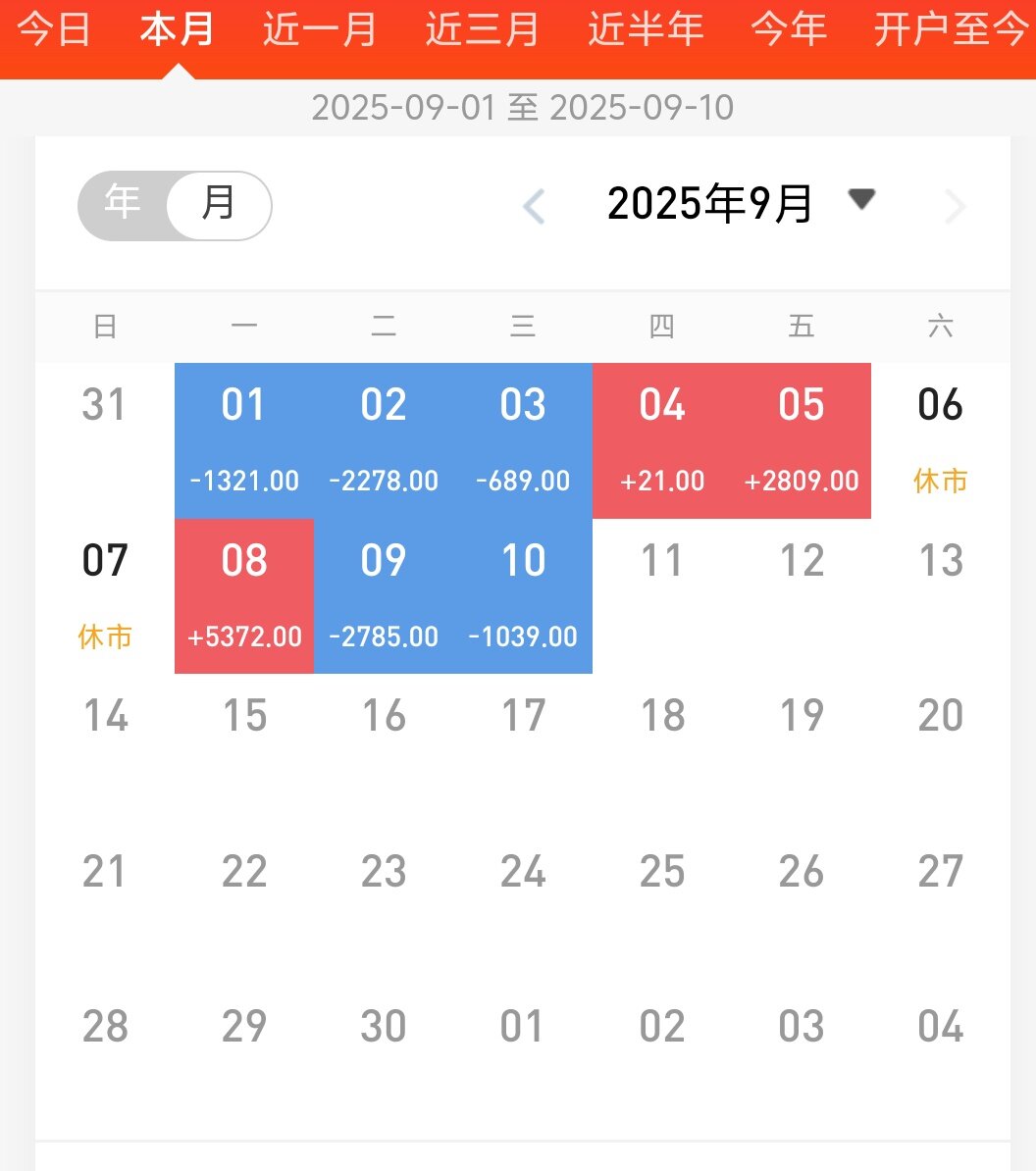
Task: Select the 今年 tab
Action: 789,29
